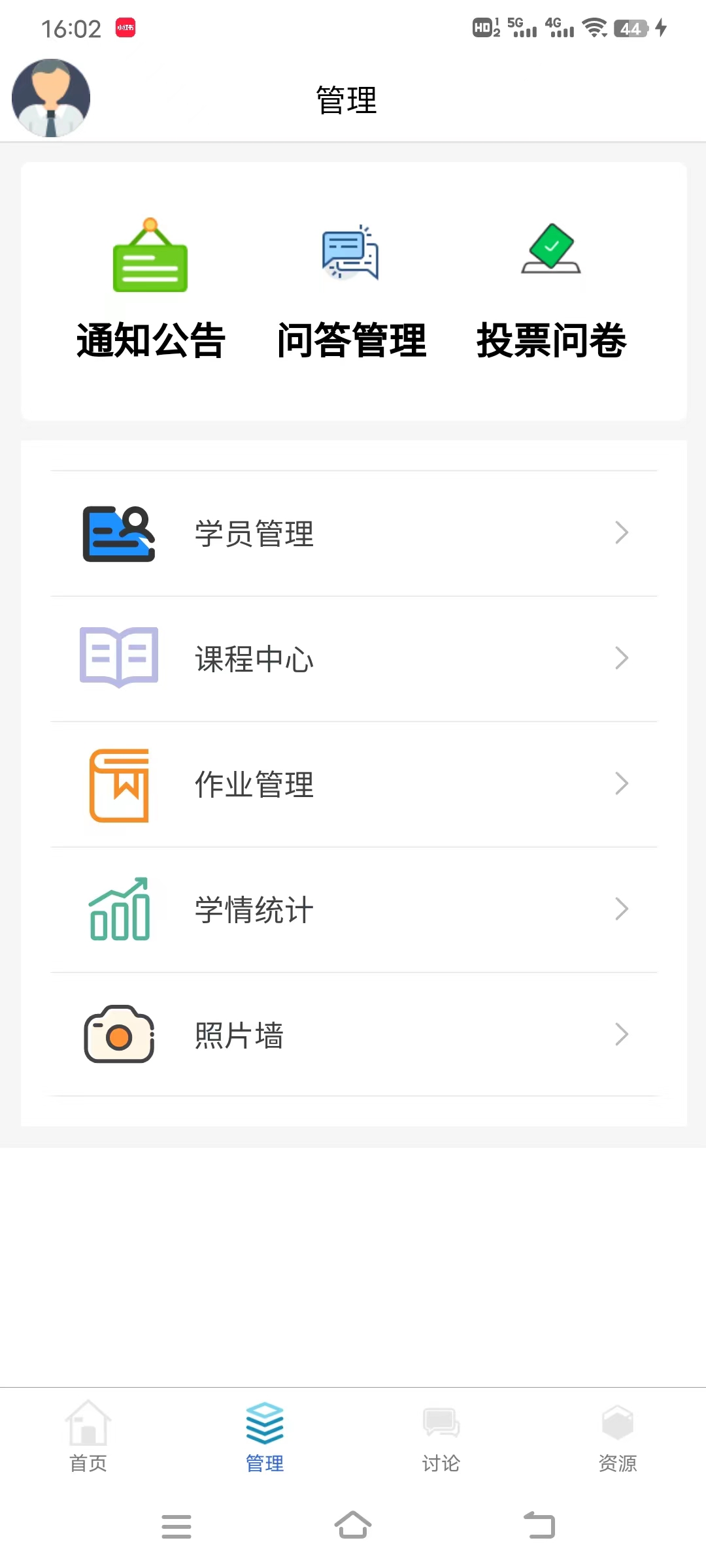Open 作业管理 homework management
The width and height of the screenshot is (706, 1568).
pos(353,784)
